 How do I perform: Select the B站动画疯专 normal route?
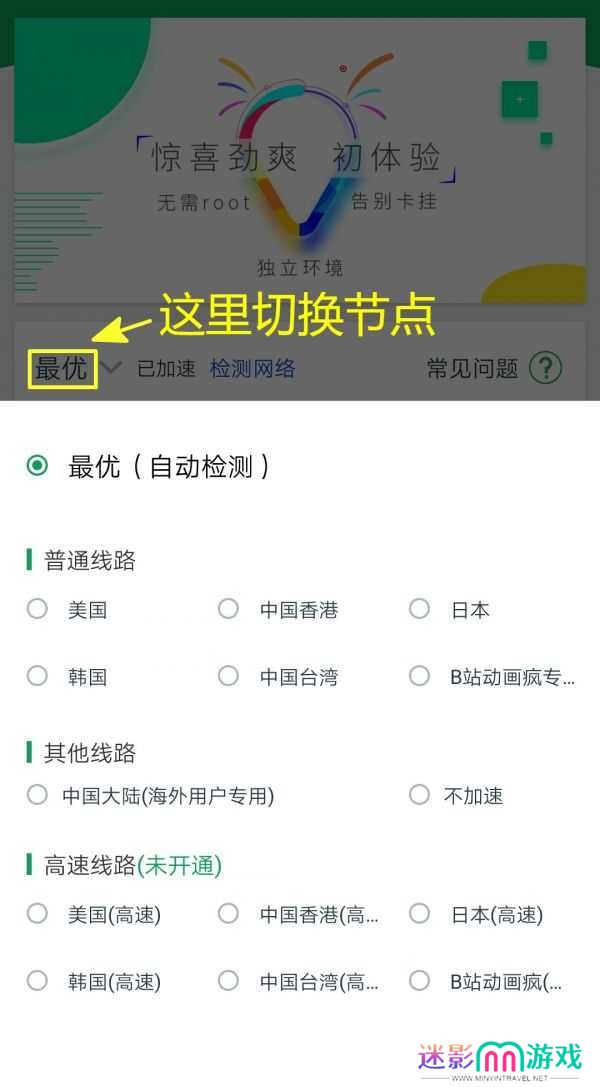(492, 676)
